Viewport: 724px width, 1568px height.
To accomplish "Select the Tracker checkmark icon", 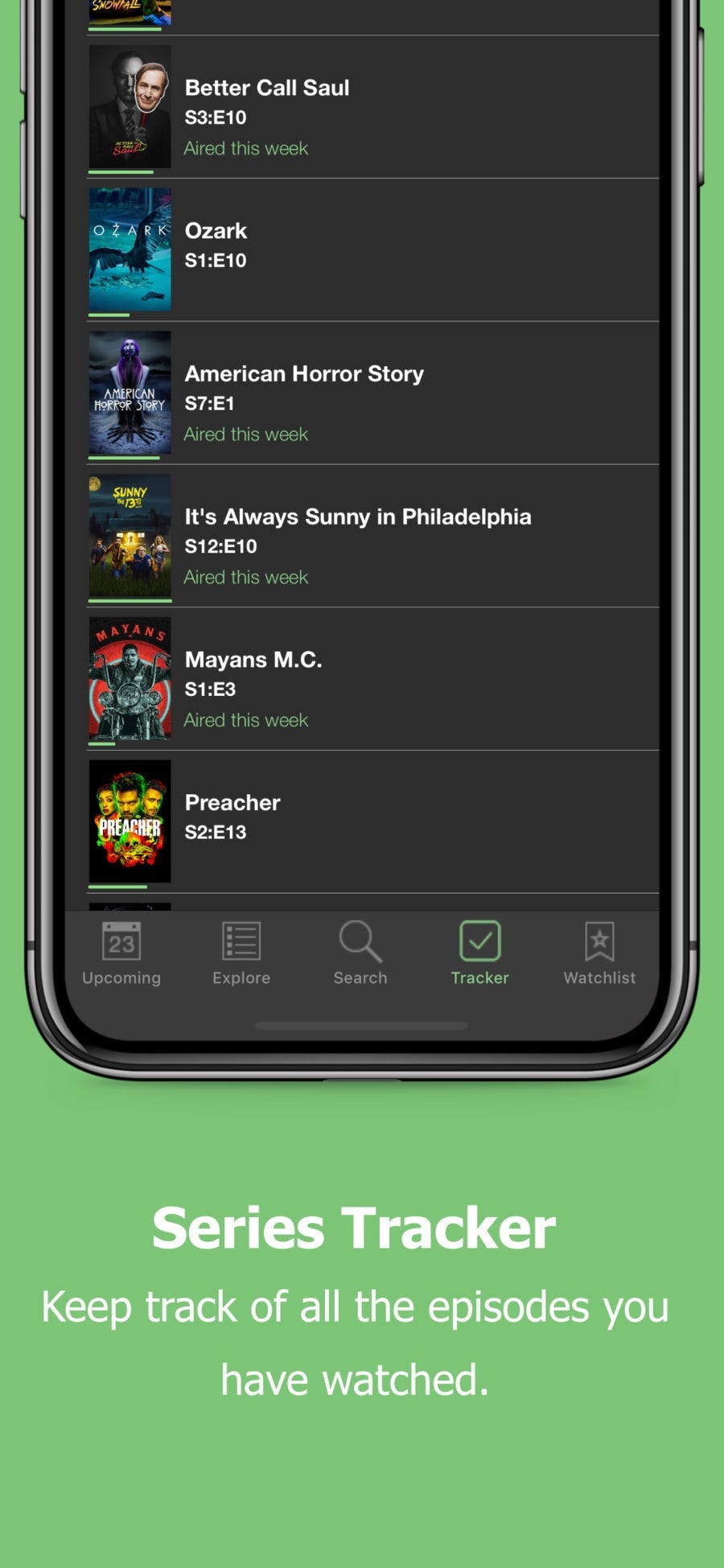I will coord(479,939).
